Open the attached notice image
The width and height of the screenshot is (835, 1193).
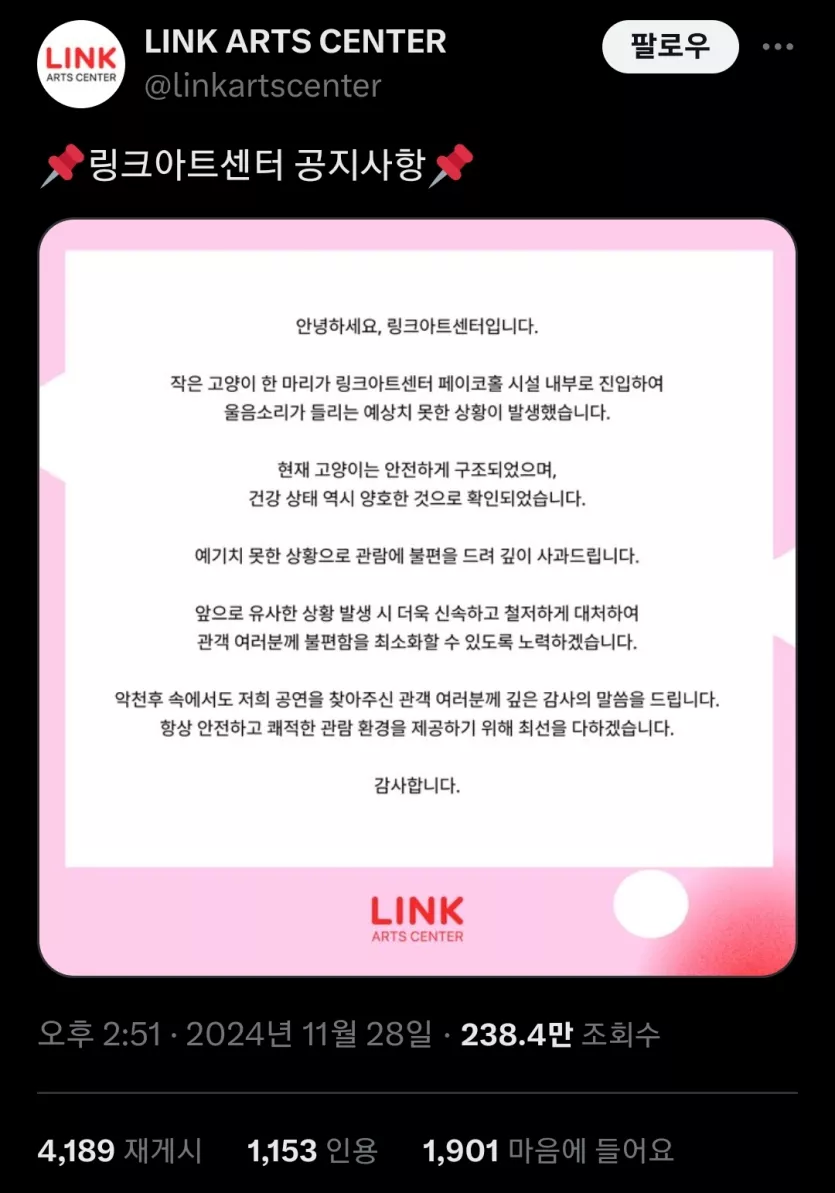[x=417, y=597]
